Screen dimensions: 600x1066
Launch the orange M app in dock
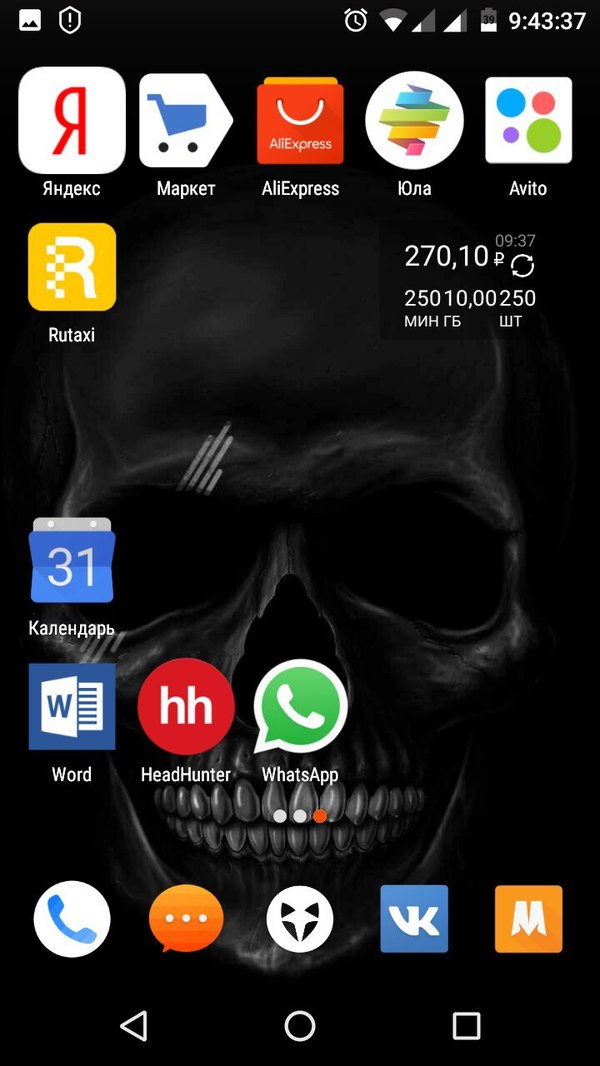[529, 919]
